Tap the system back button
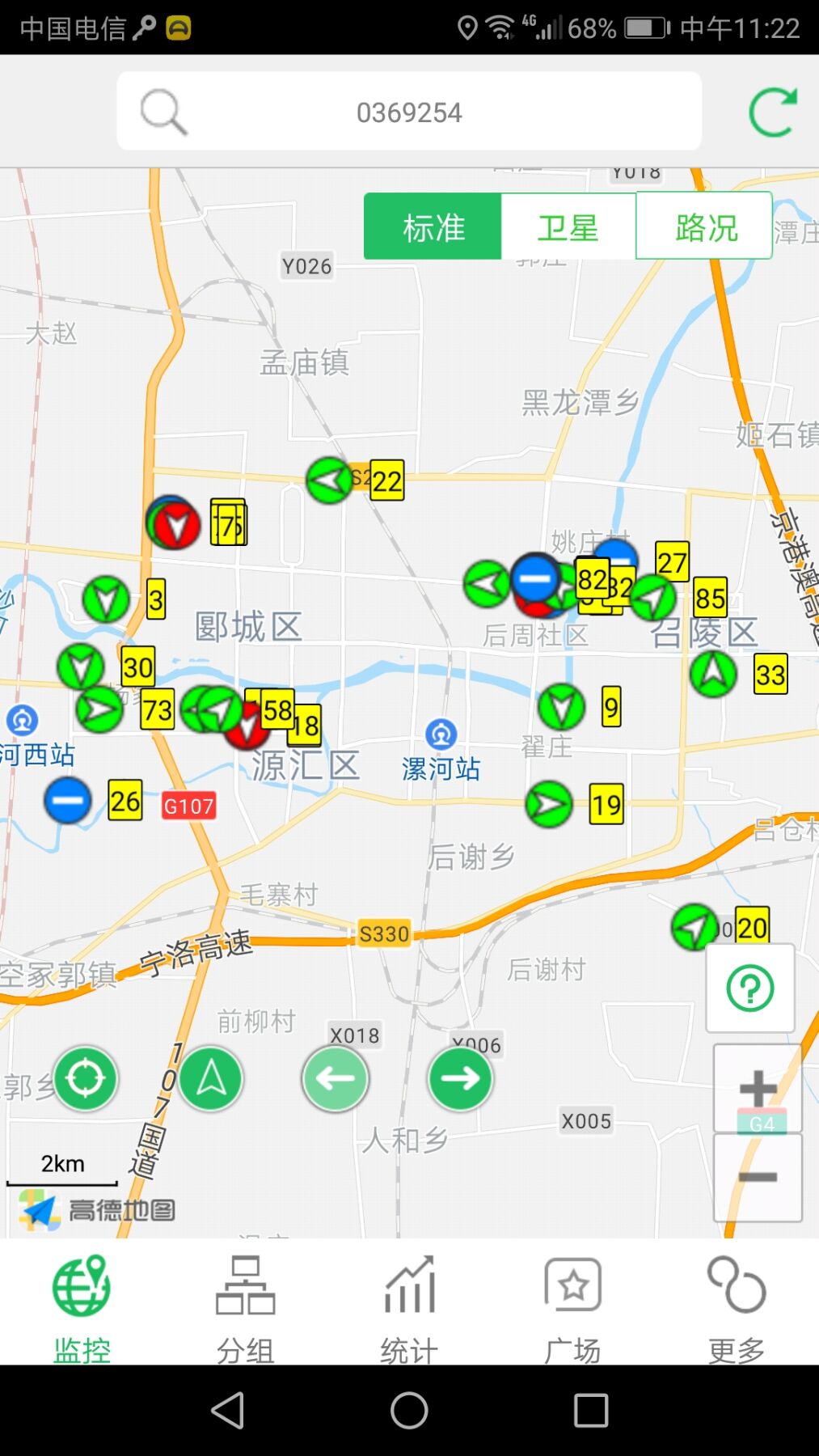This screenshot has height=1456, width=819. [227, 1411]
